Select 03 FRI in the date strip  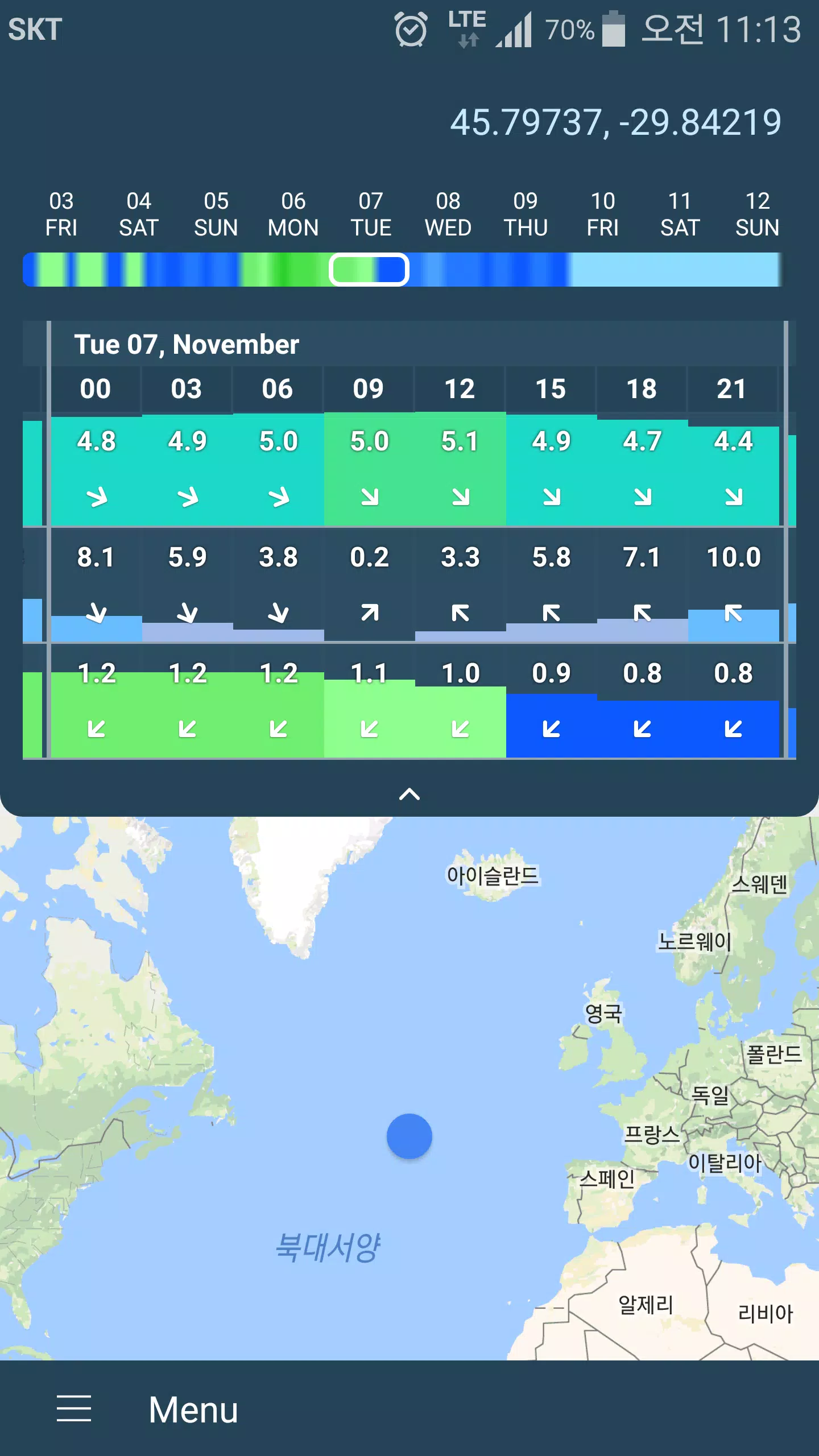(x=61, y=214)
